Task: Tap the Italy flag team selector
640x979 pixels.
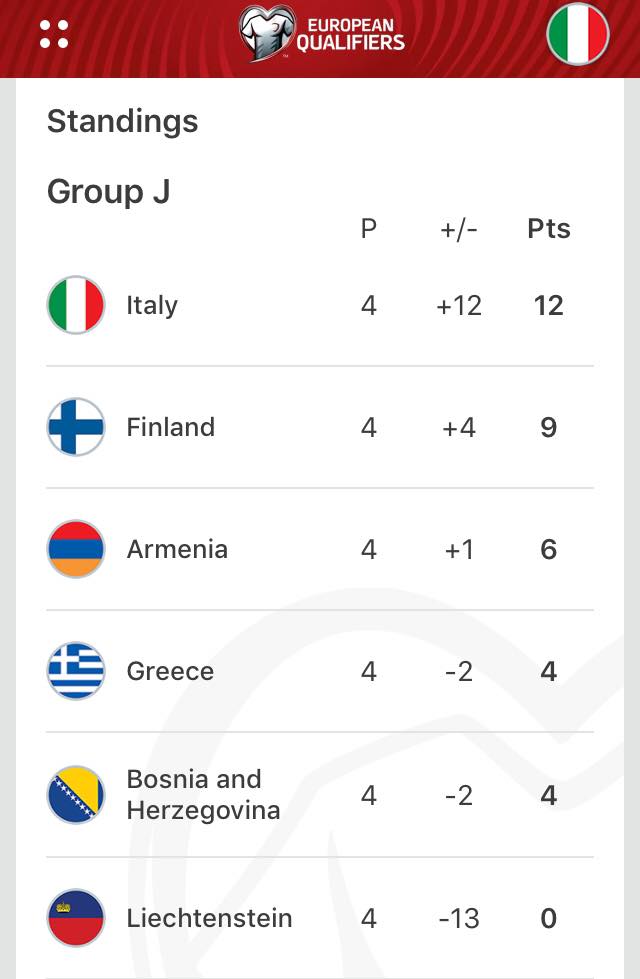Action: tap(578, 34)
